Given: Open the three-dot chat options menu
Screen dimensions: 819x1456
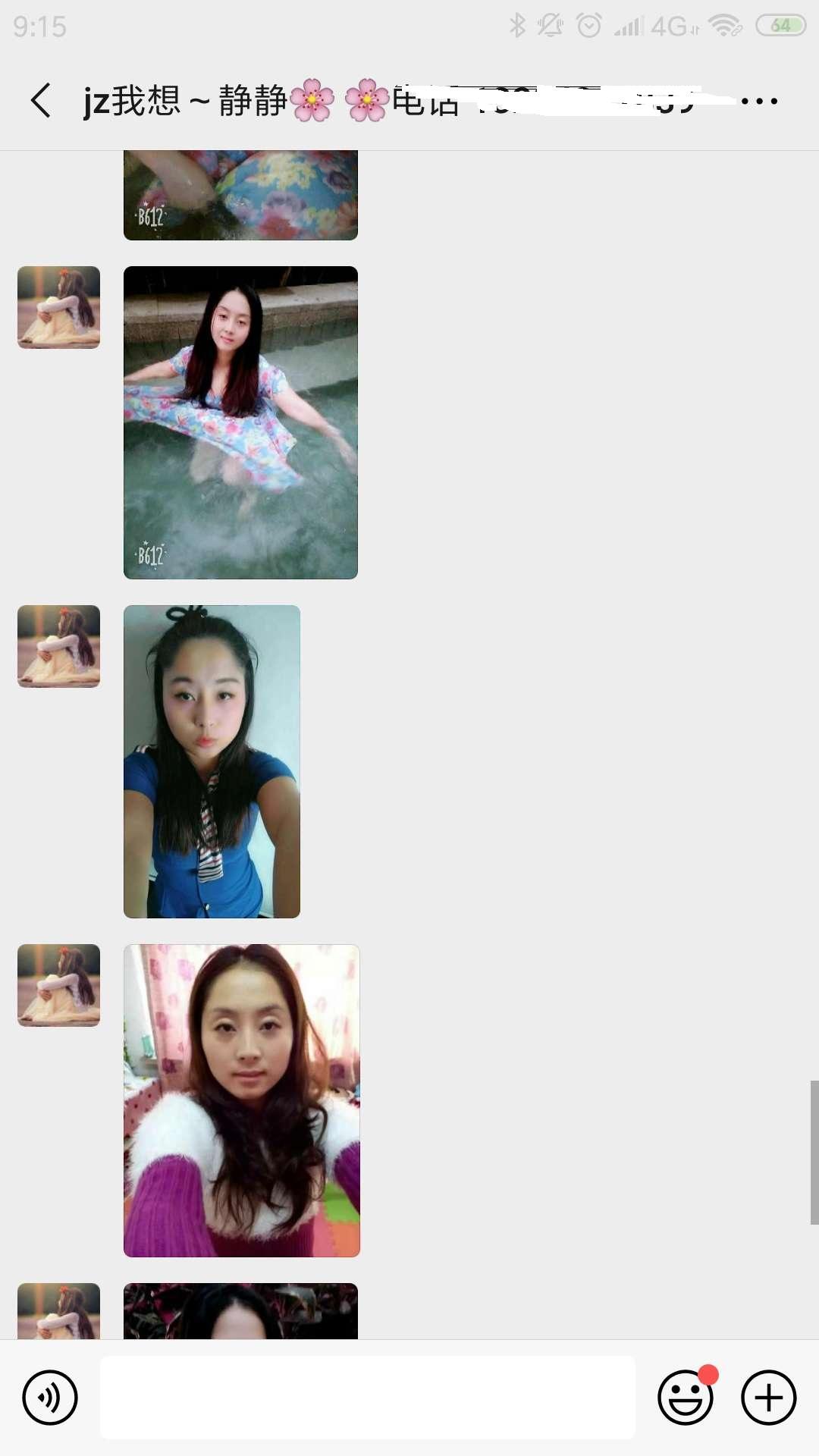Looking at the screenshot, I should [759, 101].
